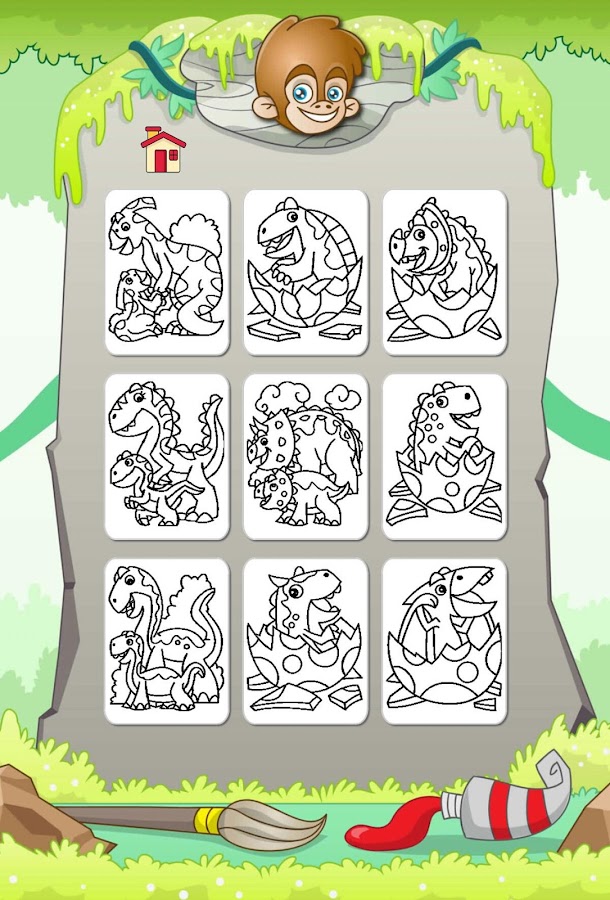610x900 pixels.
Task: Open the two dinosaurs with volcano picture
Action: [x=167, y=271]
